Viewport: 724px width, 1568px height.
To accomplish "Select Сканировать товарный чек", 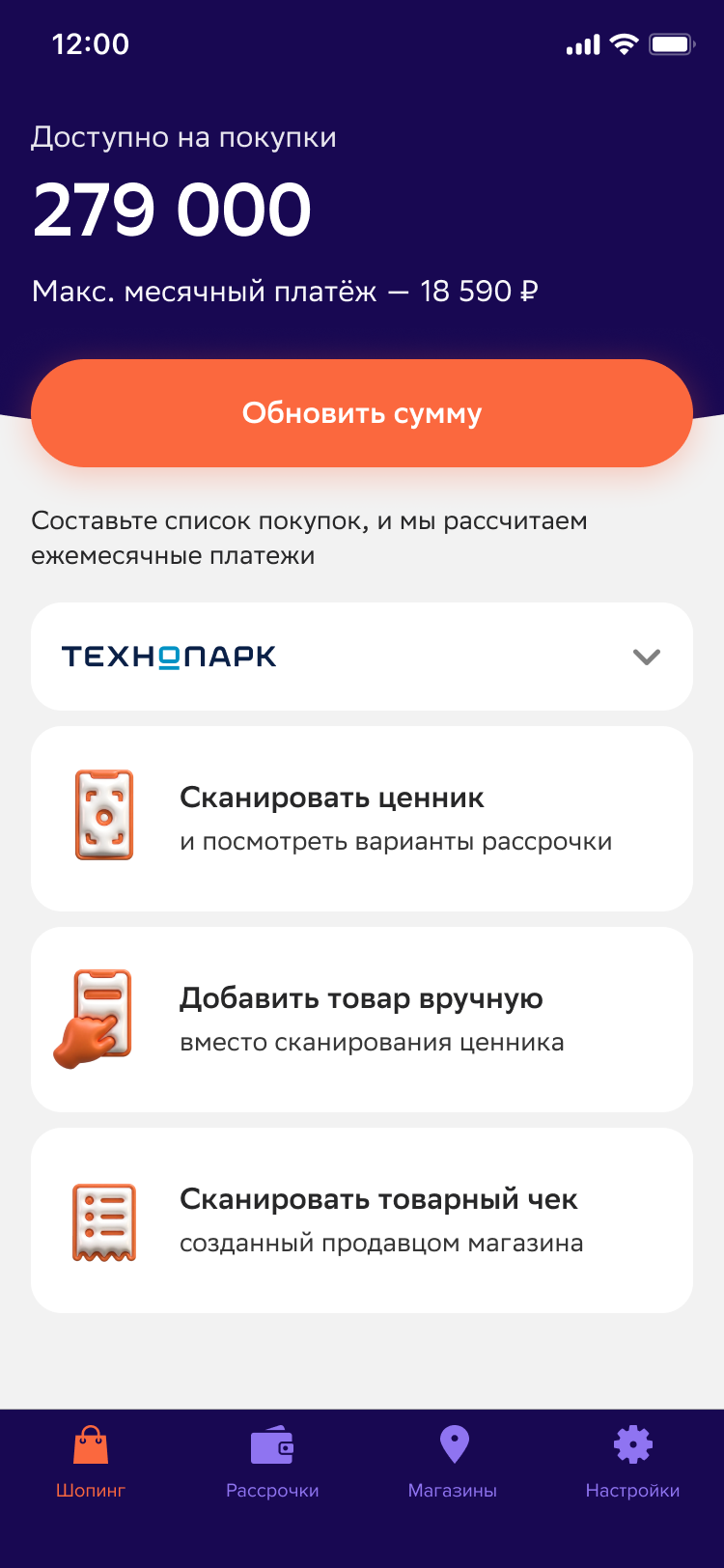I will [x=362, y=1220].
